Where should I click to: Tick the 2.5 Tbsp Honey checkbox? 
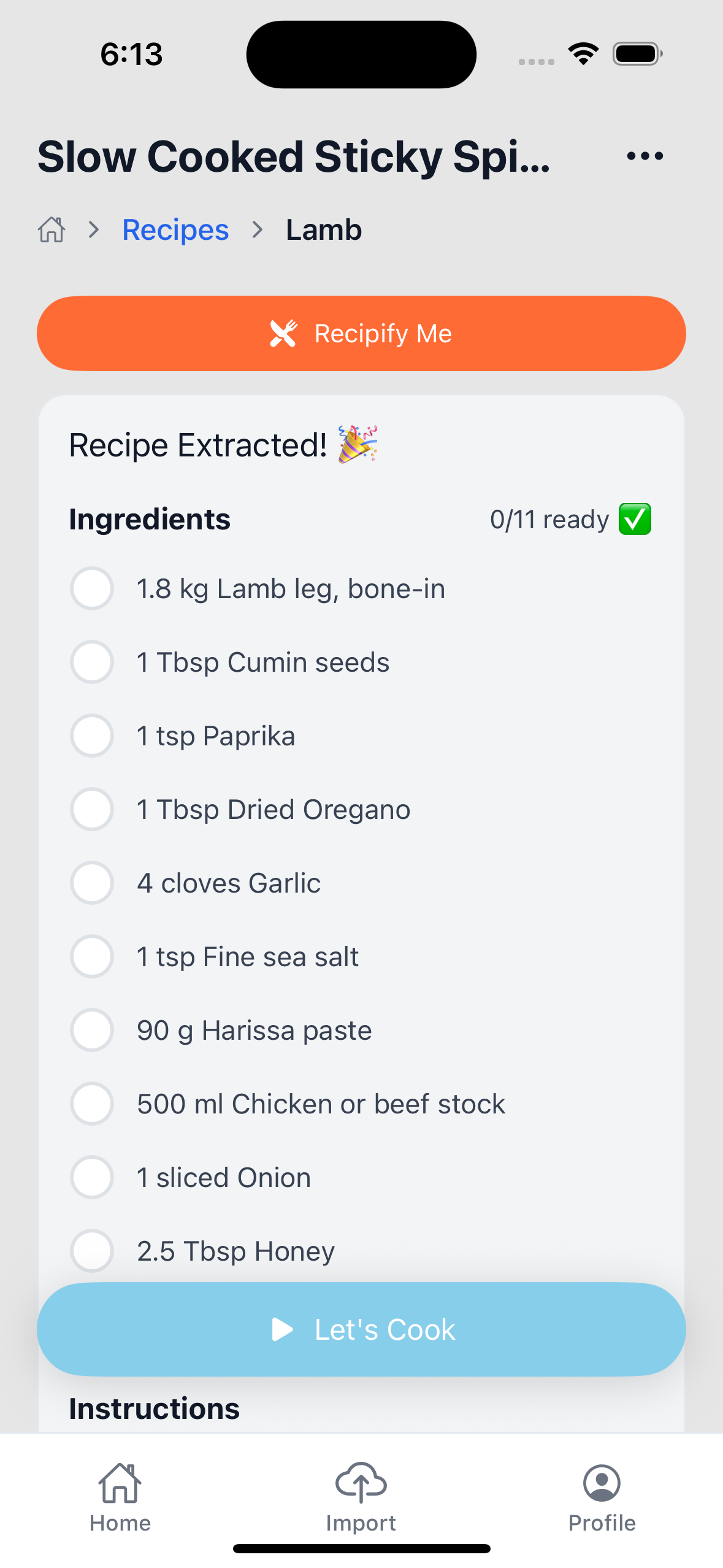click(91, 1251)
